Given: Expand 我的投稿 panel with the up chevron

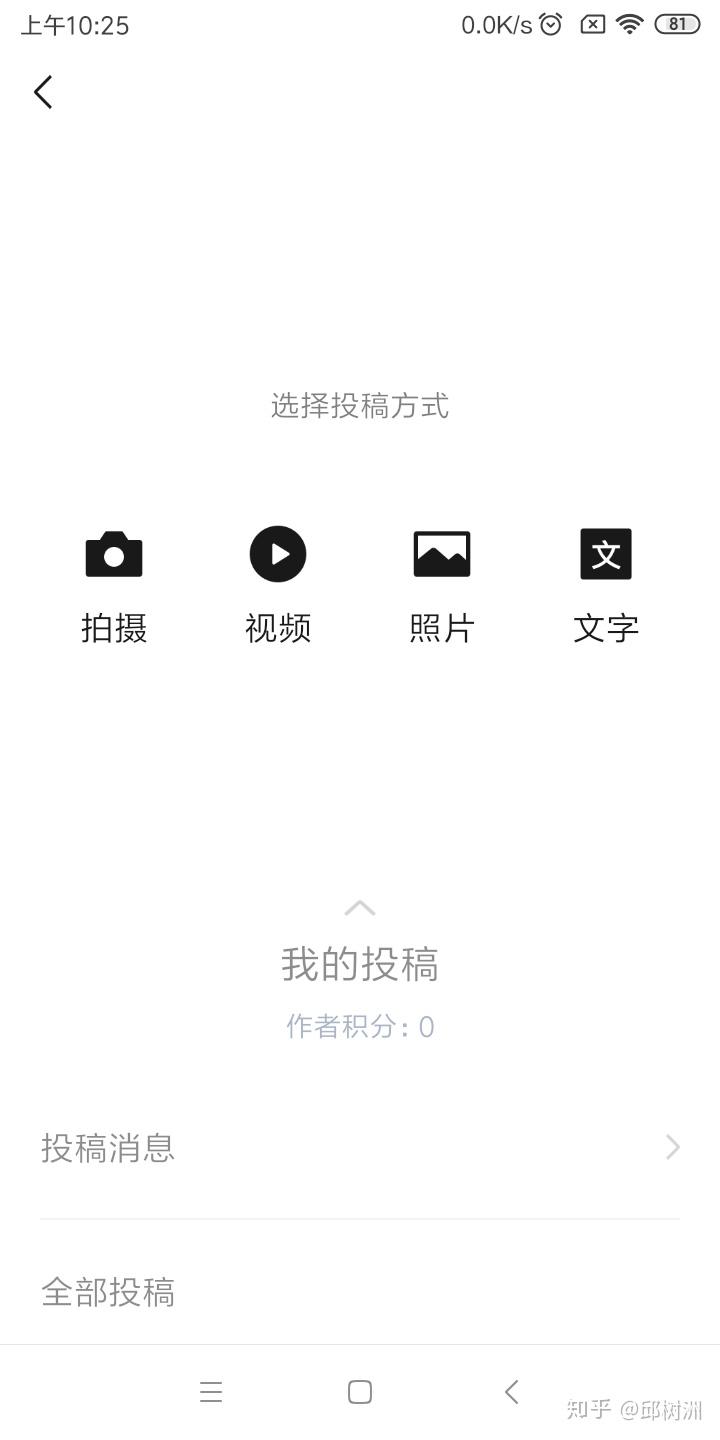Looking at the screenshot, I should tap(360, 908).
